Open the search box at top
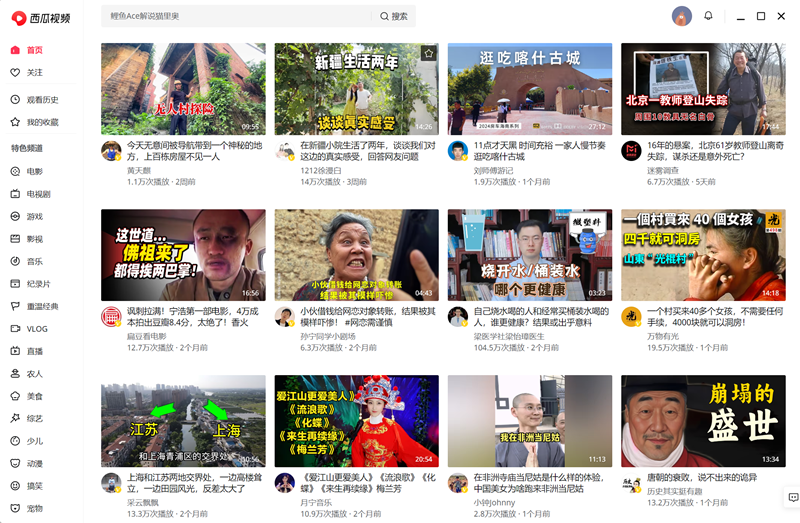Screen dimensions: 800x523 [235, 16]
